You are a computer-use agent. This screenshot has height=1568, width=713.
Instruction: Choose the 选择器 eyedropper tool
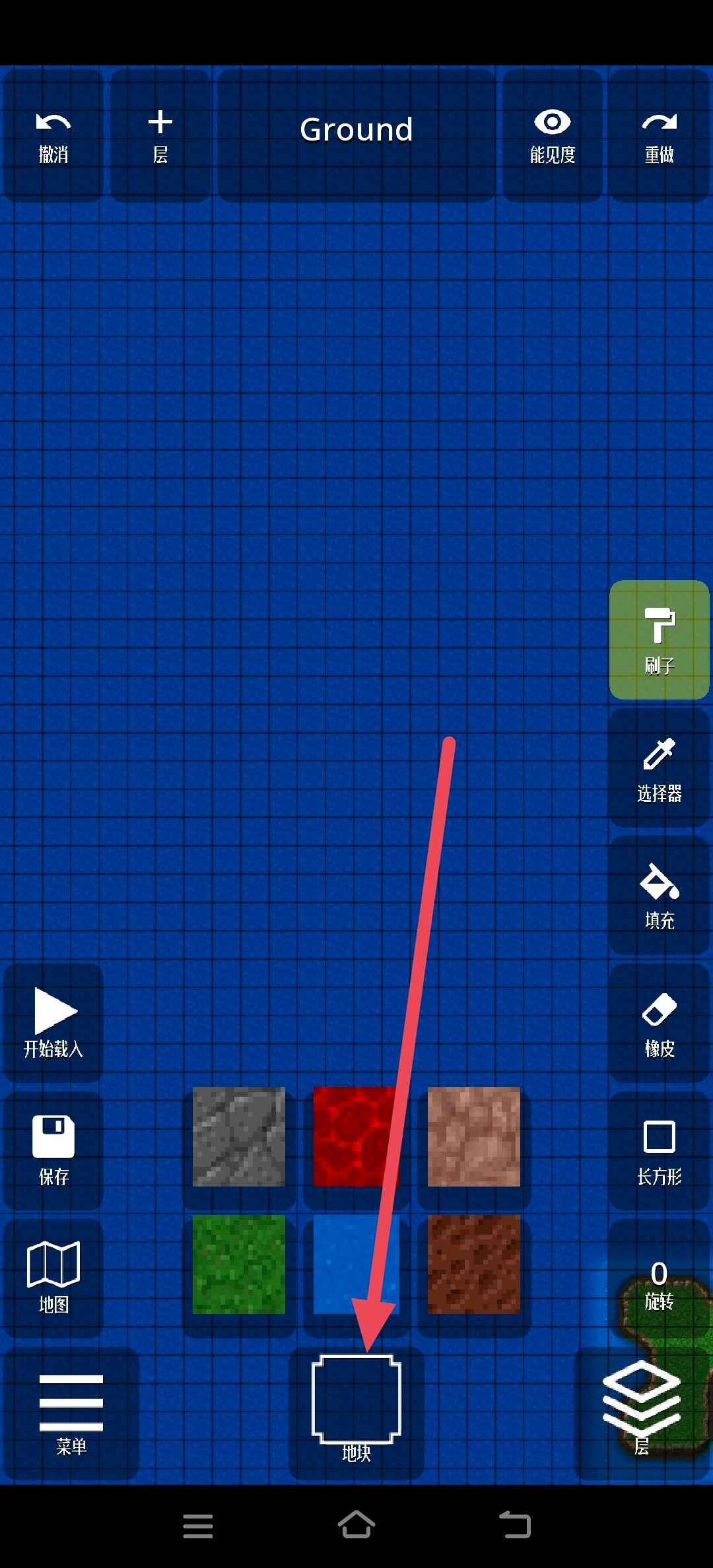tap(659, 768)
